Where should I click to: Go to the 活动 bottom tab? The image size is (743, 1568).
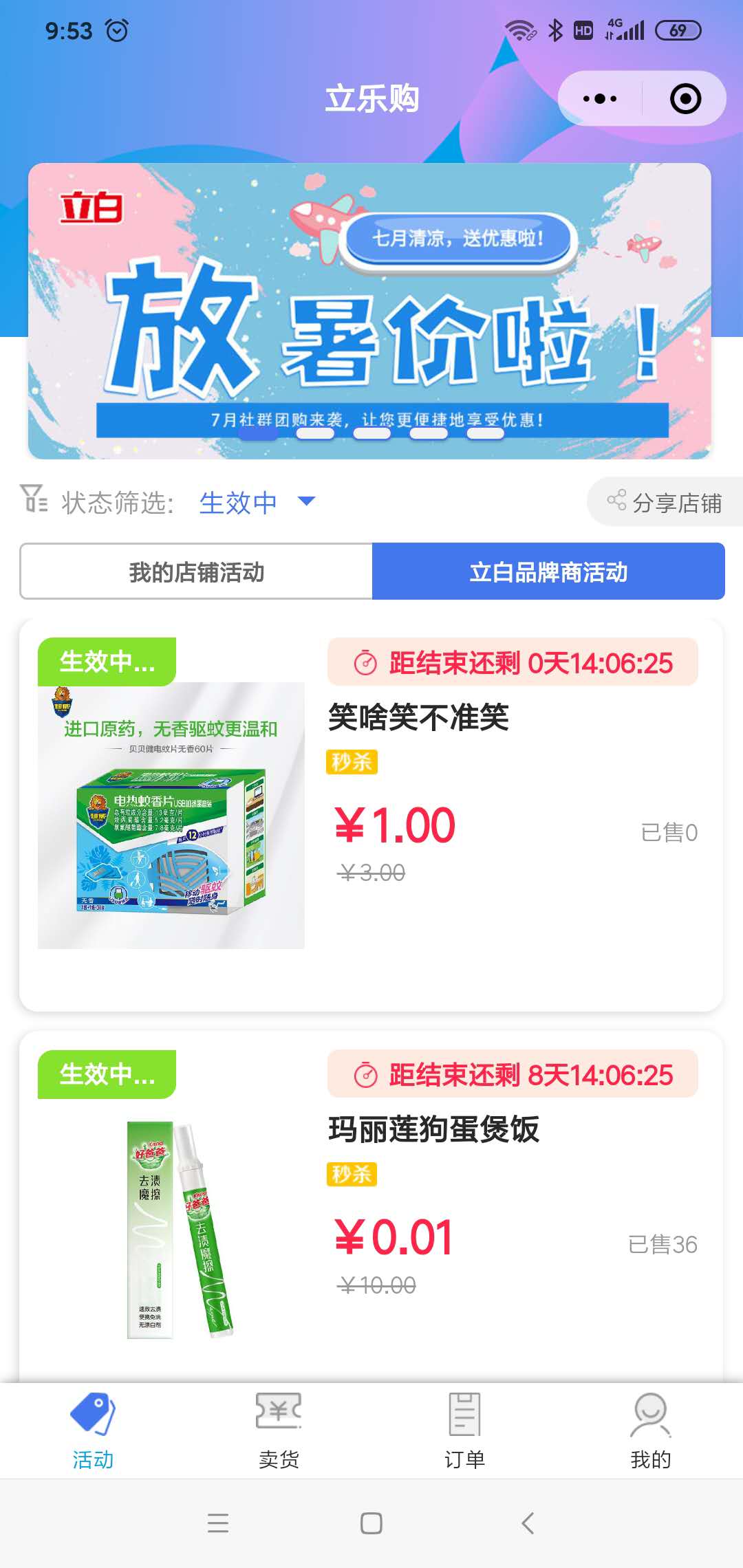(93, 1430)
